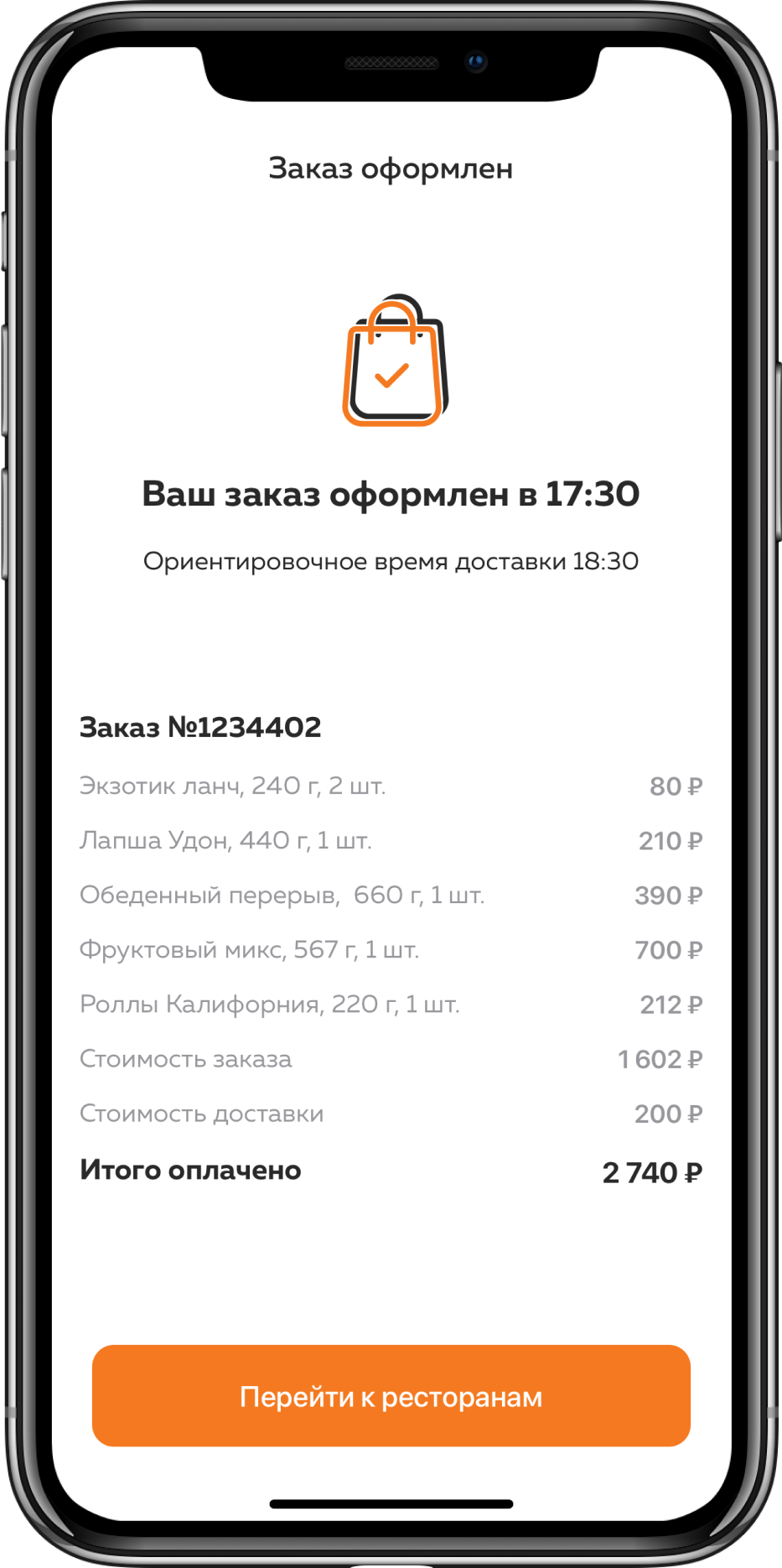Viewport: 782px width, 1568px height.
Task: Tap the 'Перейти к ресторанам' button
Action: pyautogui.click(x=391, y=1396)
